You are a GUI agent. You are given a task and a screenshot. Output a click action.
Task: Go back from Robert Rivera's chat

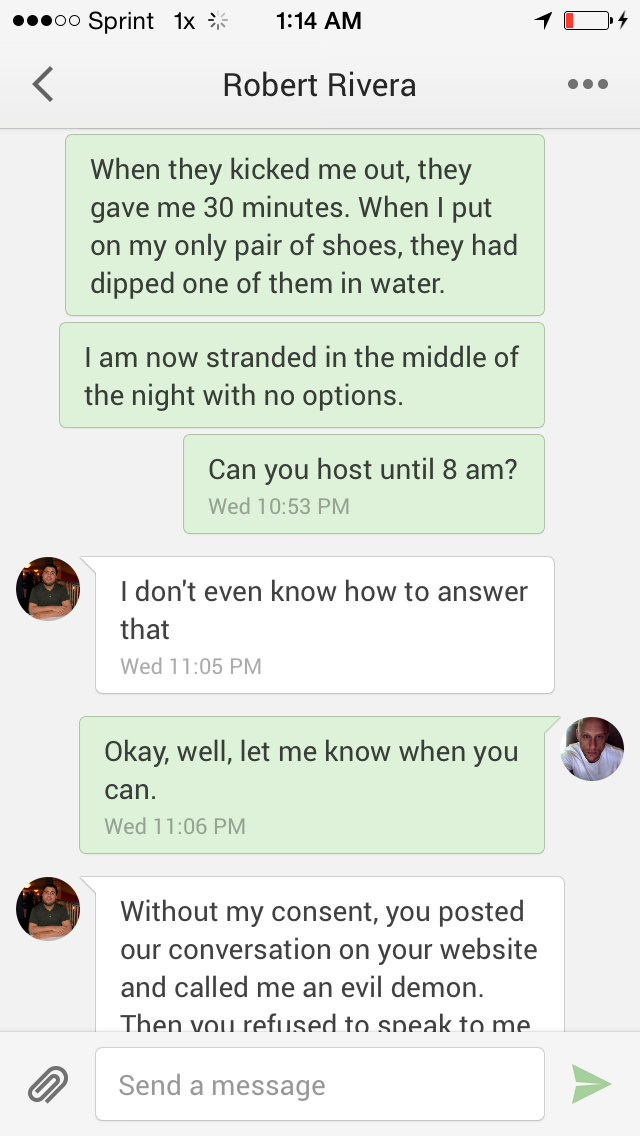(42, 85)
